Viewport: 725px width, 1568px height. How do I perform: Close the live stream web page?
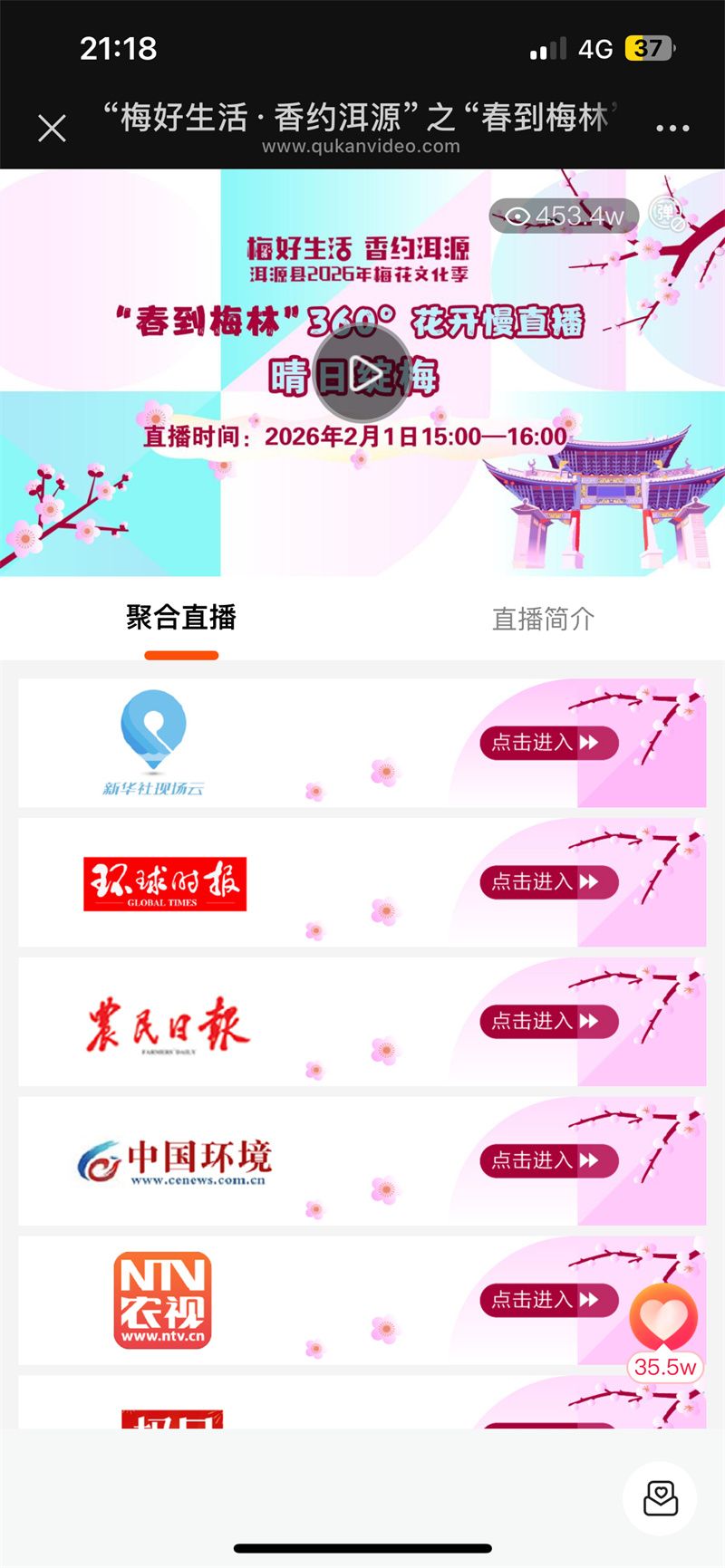53,129
